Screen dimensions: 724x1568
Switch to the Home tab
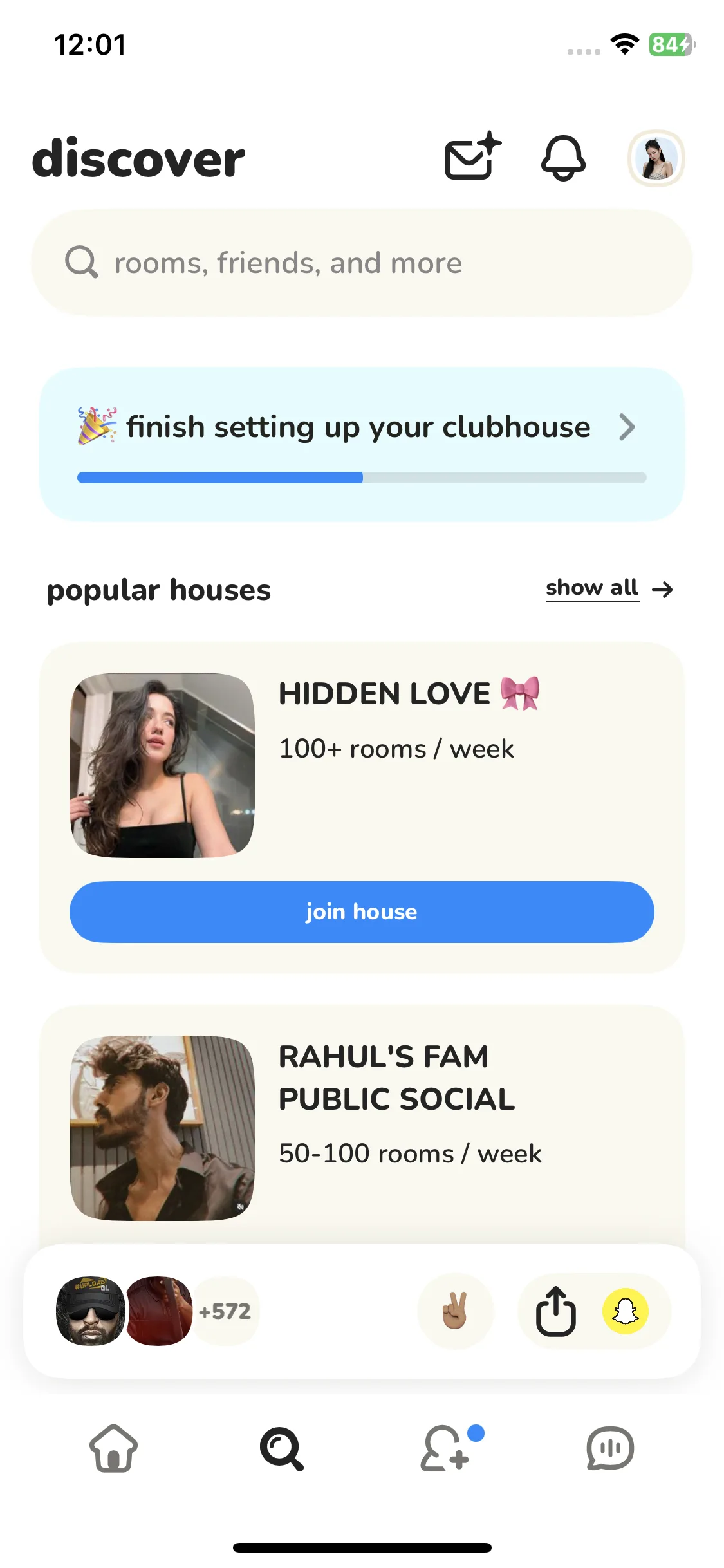[113, 1448]
